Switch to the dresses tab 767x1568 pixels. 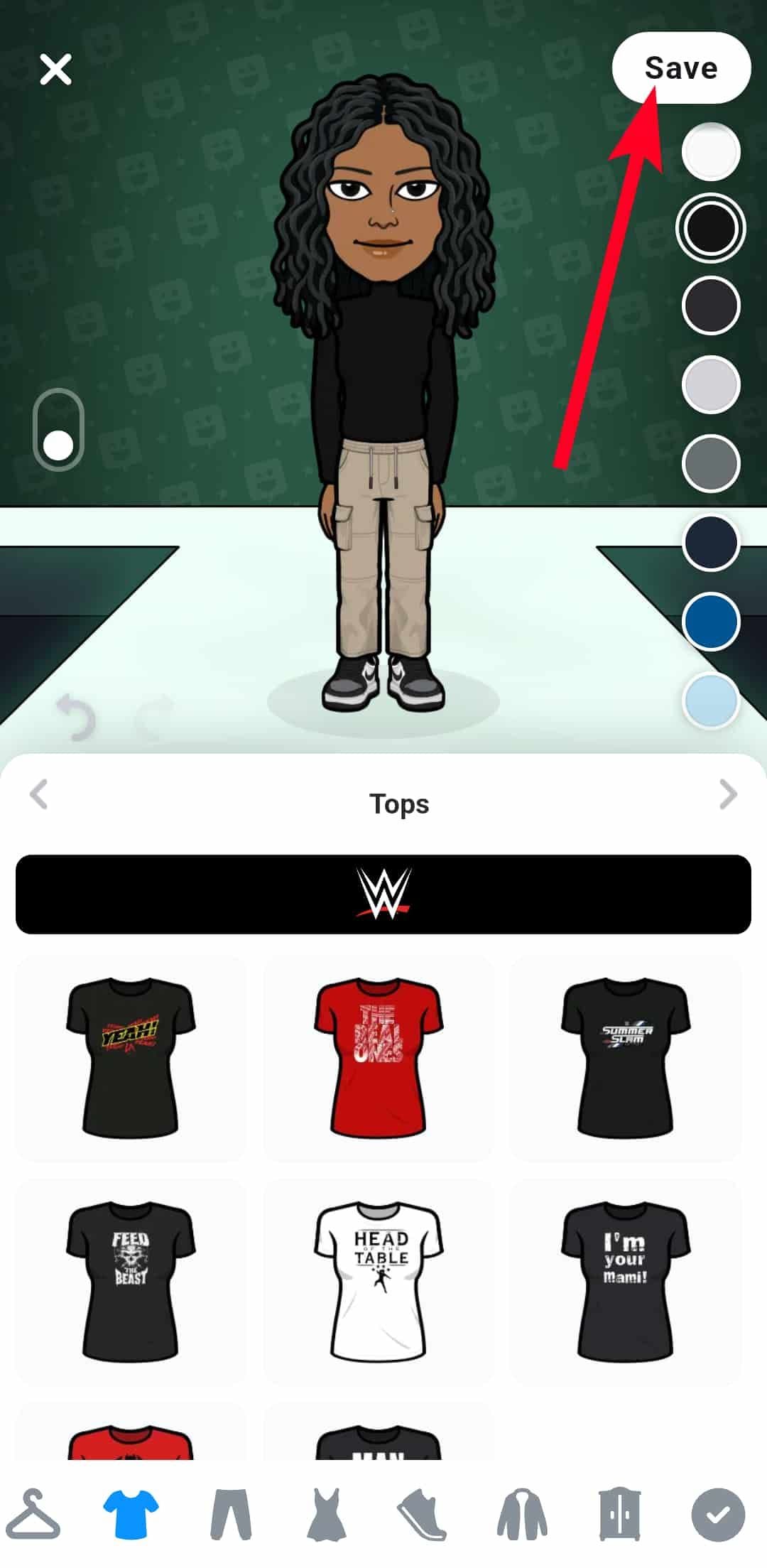coord(326,1515)
